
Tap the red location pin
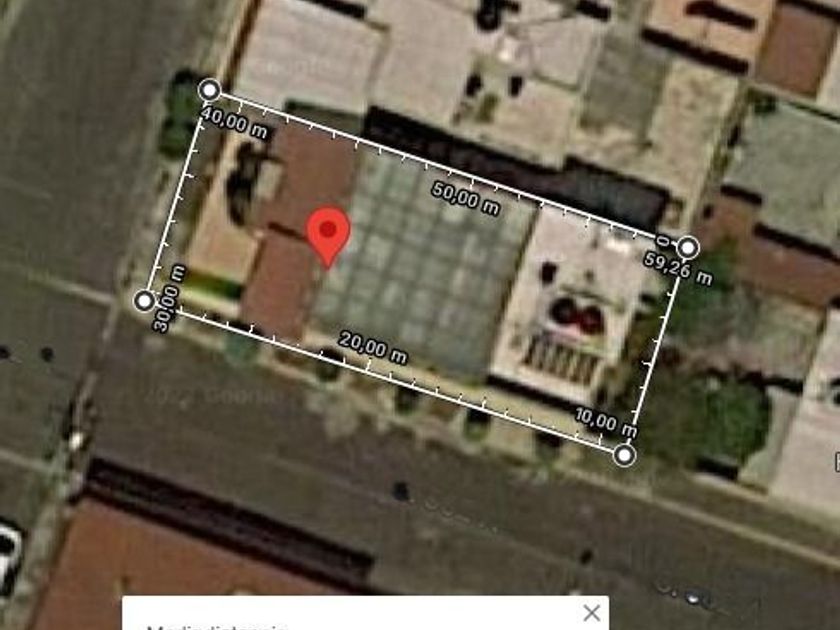pyautogui.click(x=327, y=234)
